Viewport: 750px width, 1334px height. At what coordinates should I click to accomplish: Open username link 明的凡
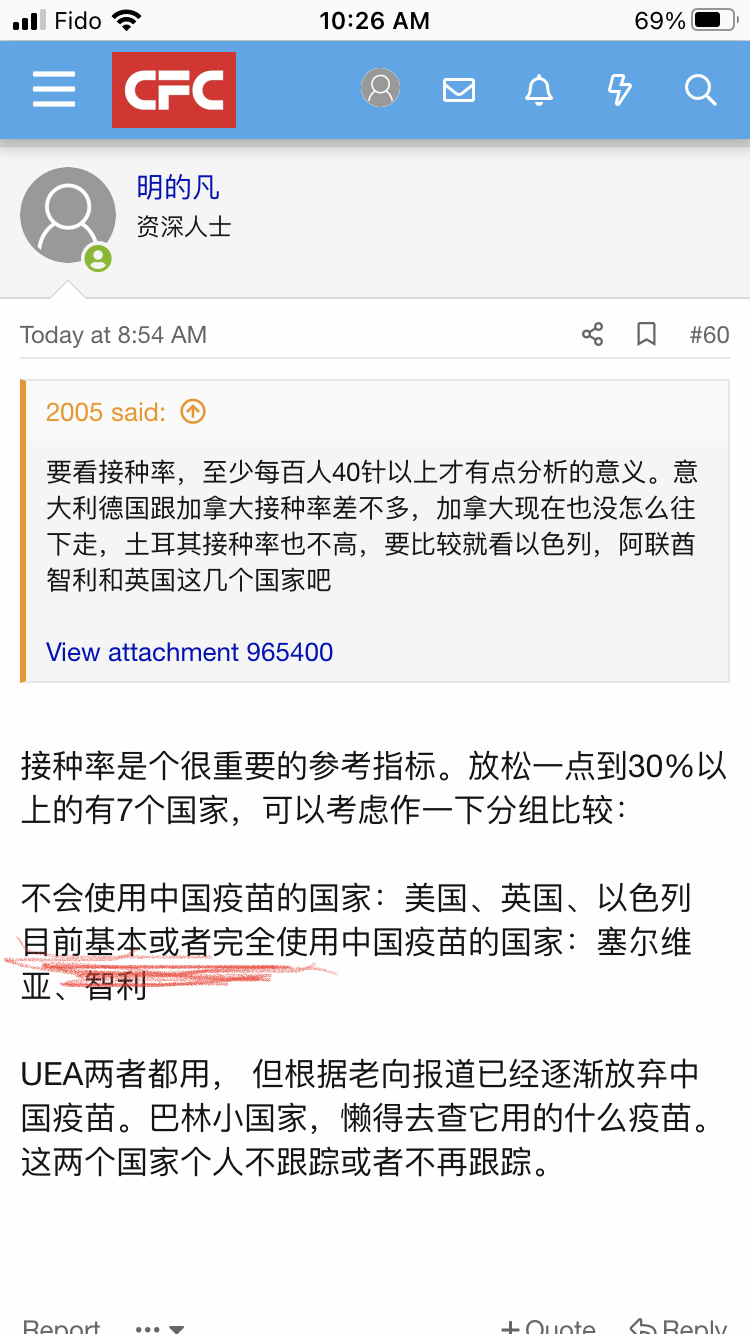pyautogui.click(x=178, y=187)
